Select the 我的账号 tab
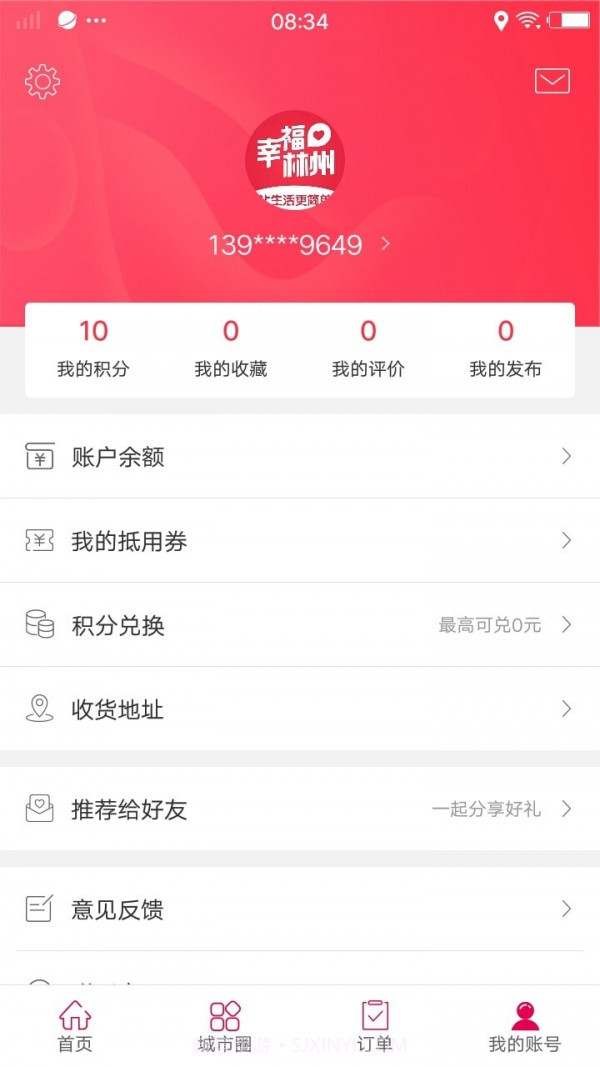600x1067 pixels. click(524, 1026)
